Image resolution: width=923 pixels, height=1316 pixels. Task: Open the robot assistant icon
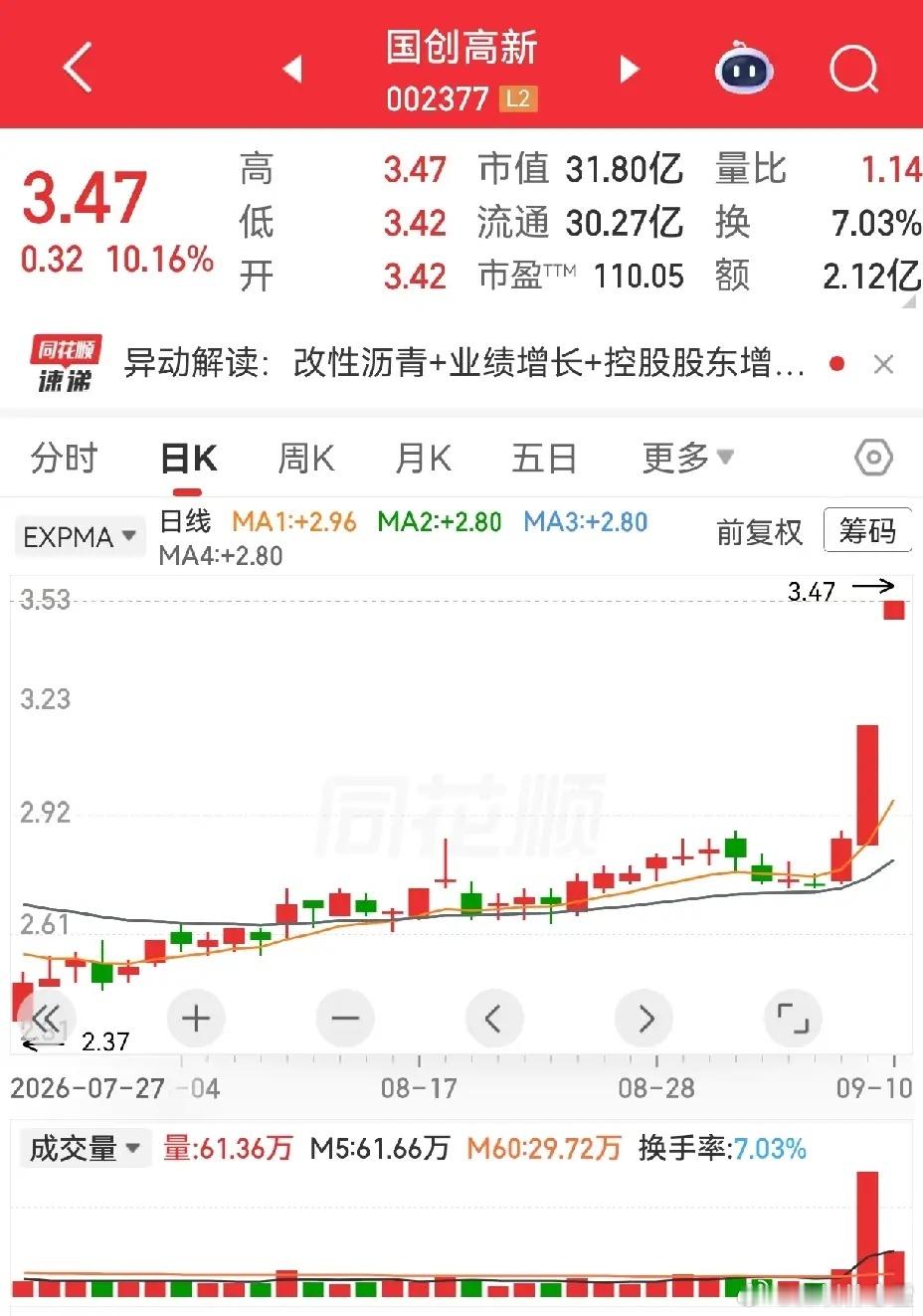[x=744, y=68]
